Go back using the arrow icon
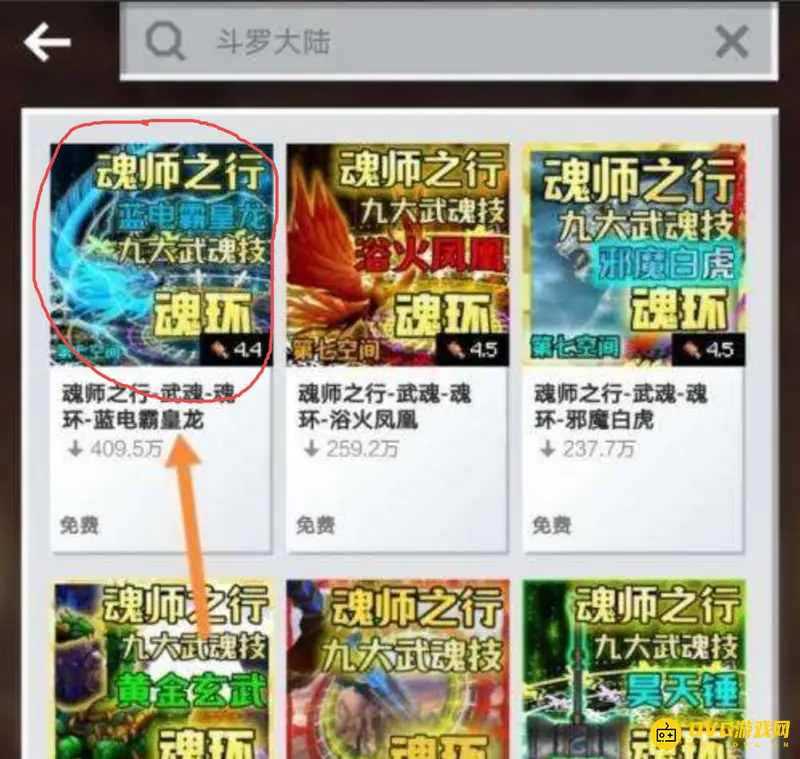Viewport: 800px width, 759px height. (x=47, y=42)
